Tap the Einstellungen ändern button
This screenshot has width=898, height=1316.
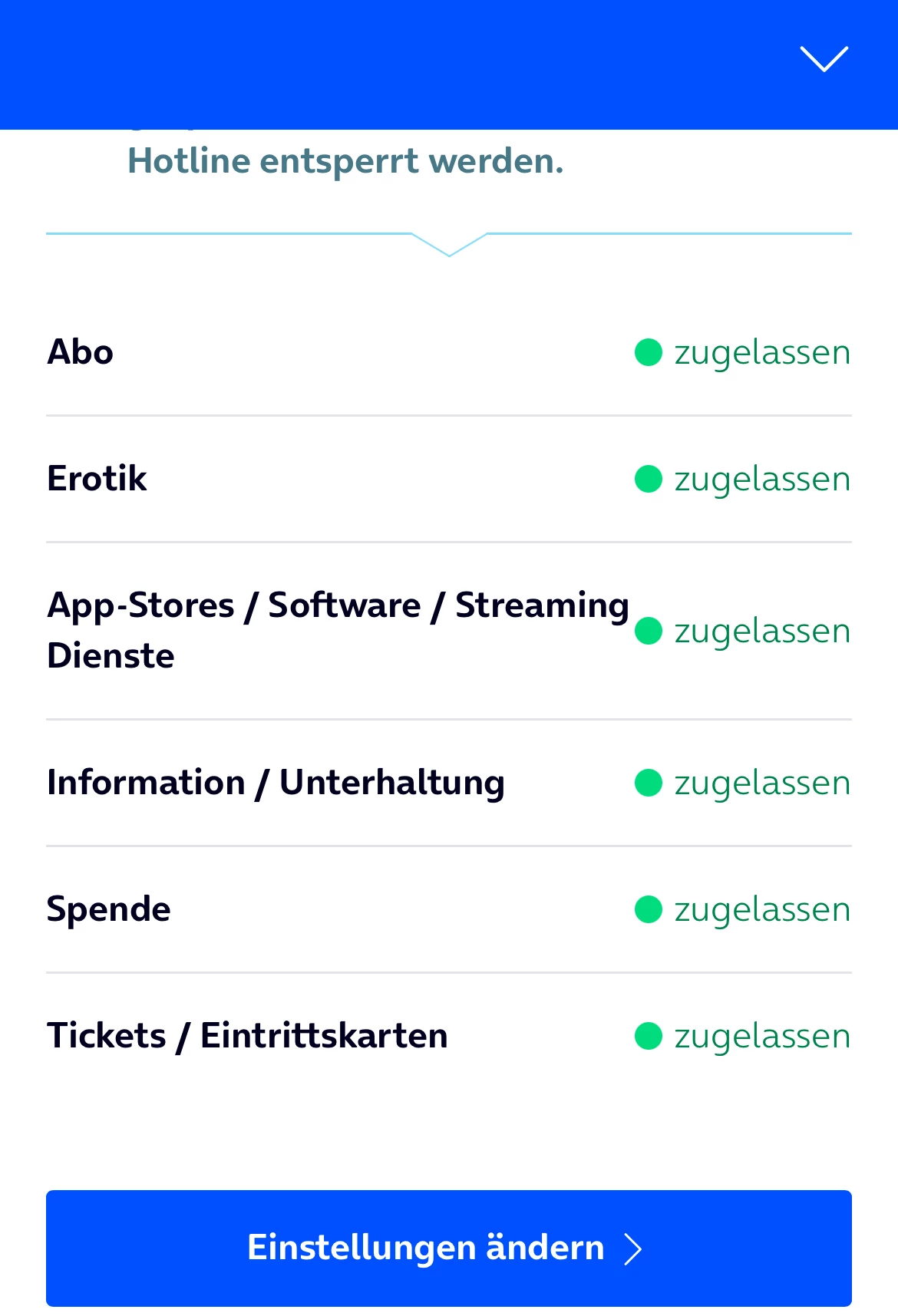448,1248
